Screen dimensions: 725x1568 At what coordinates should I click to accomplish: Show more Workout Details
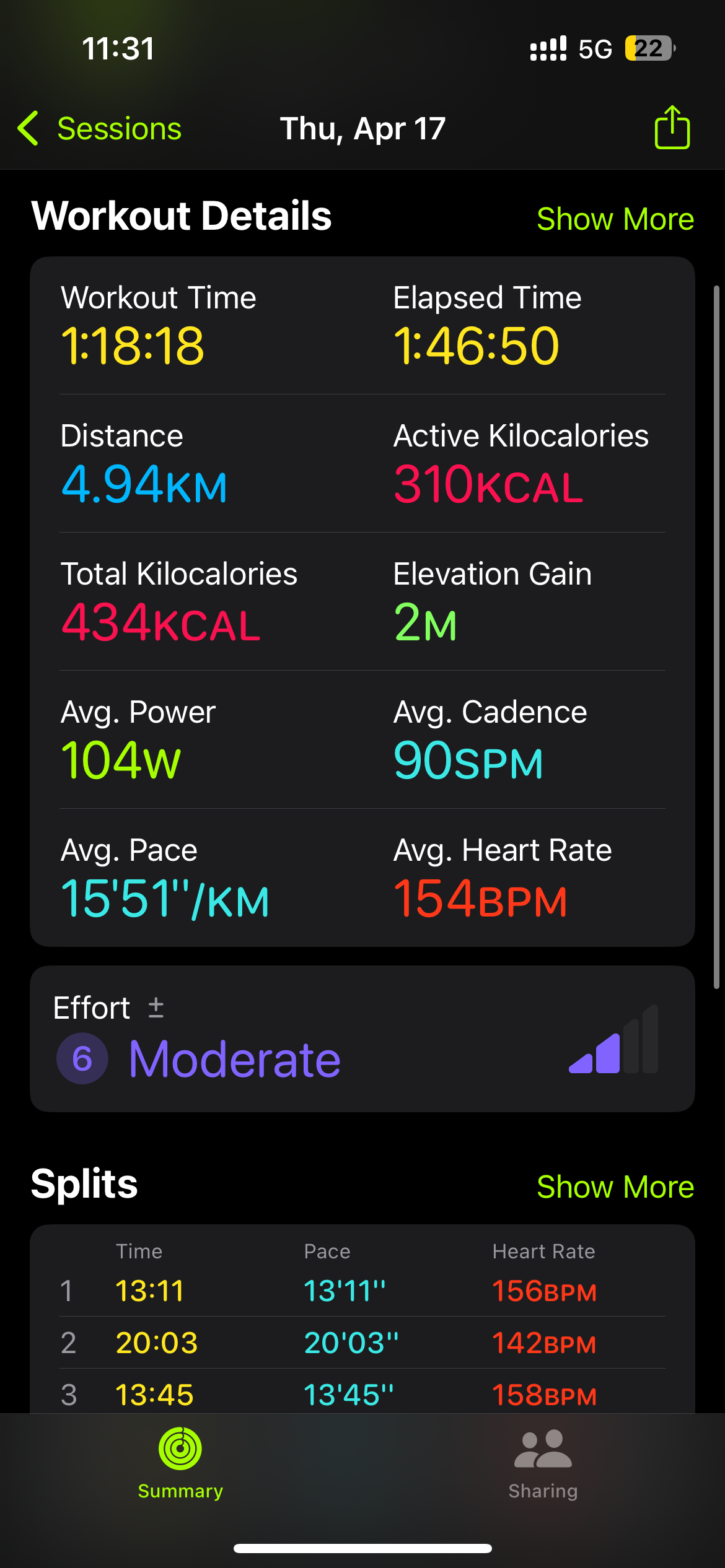[x=615, y=219]
